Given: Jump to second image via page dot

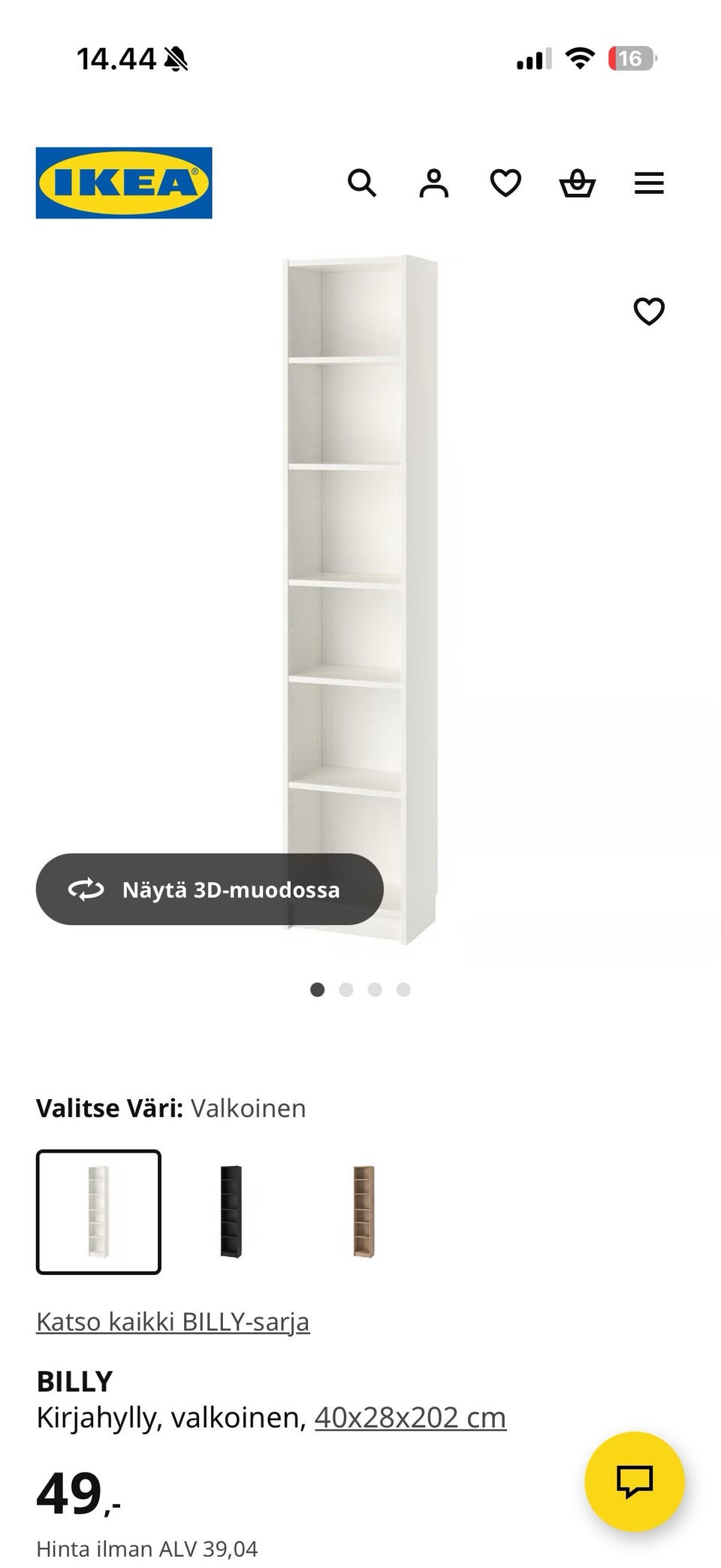Looking at the screenshot, I should 346,989.
